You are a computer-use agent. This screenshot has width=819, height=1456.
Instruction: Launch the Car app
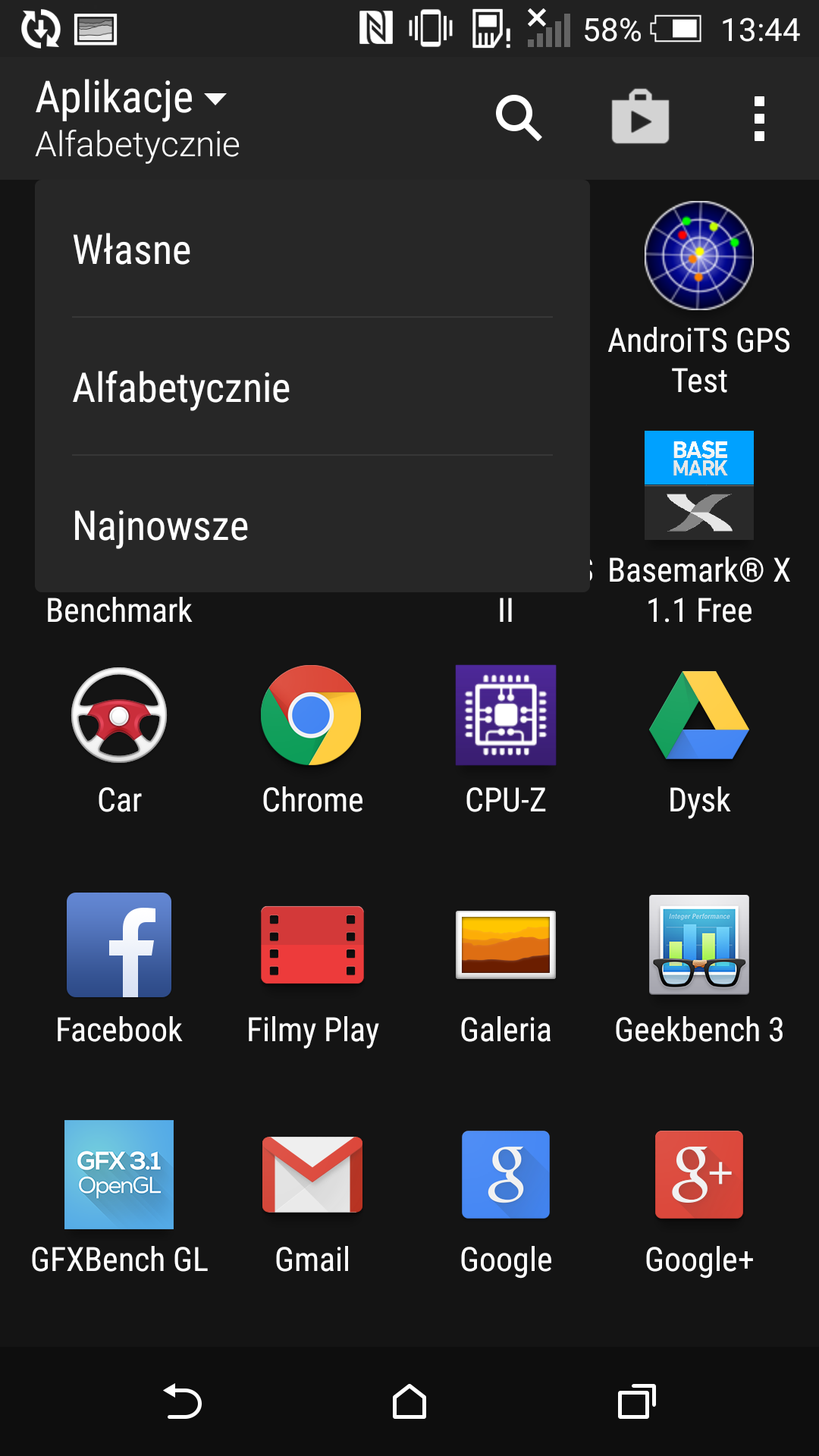point(119,740)
